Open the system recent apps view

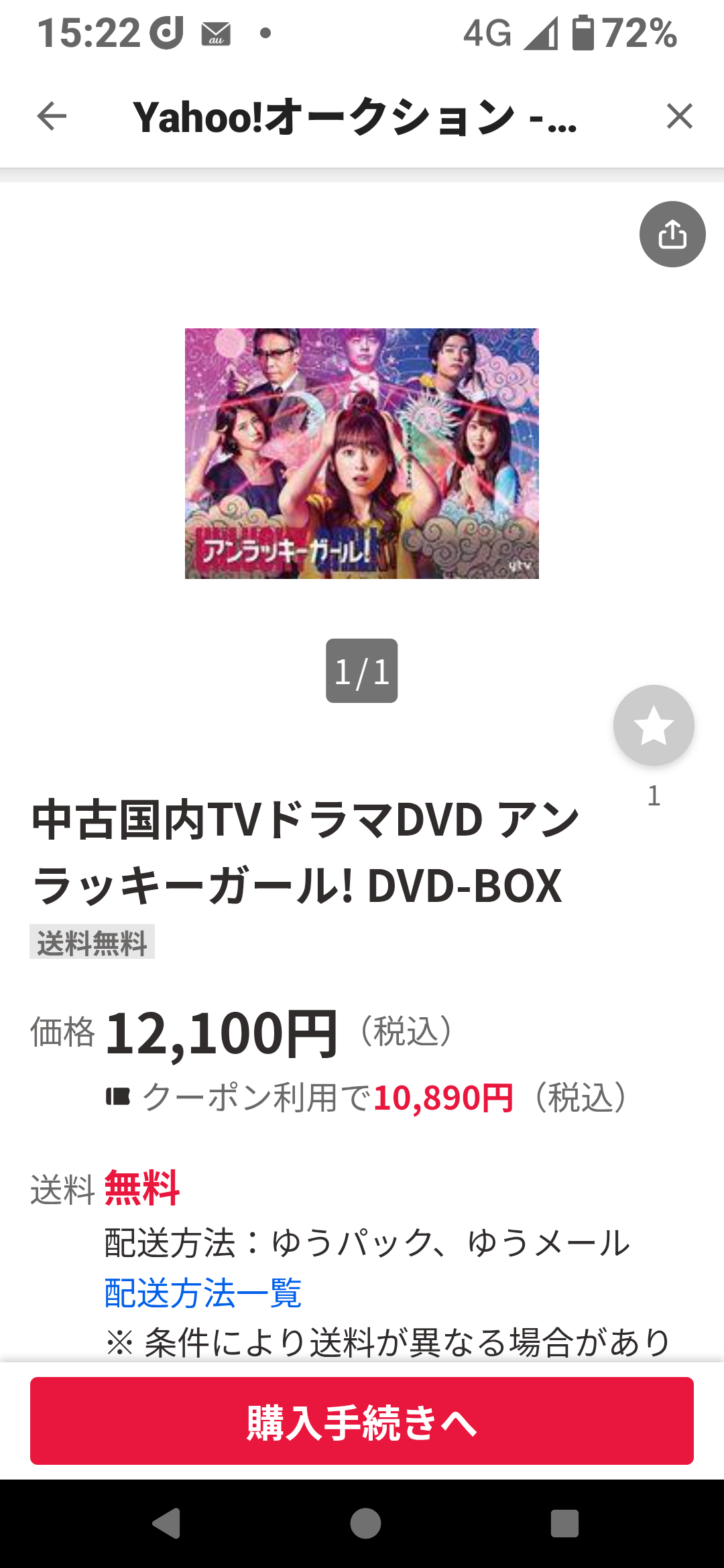tap(564, 1523)
